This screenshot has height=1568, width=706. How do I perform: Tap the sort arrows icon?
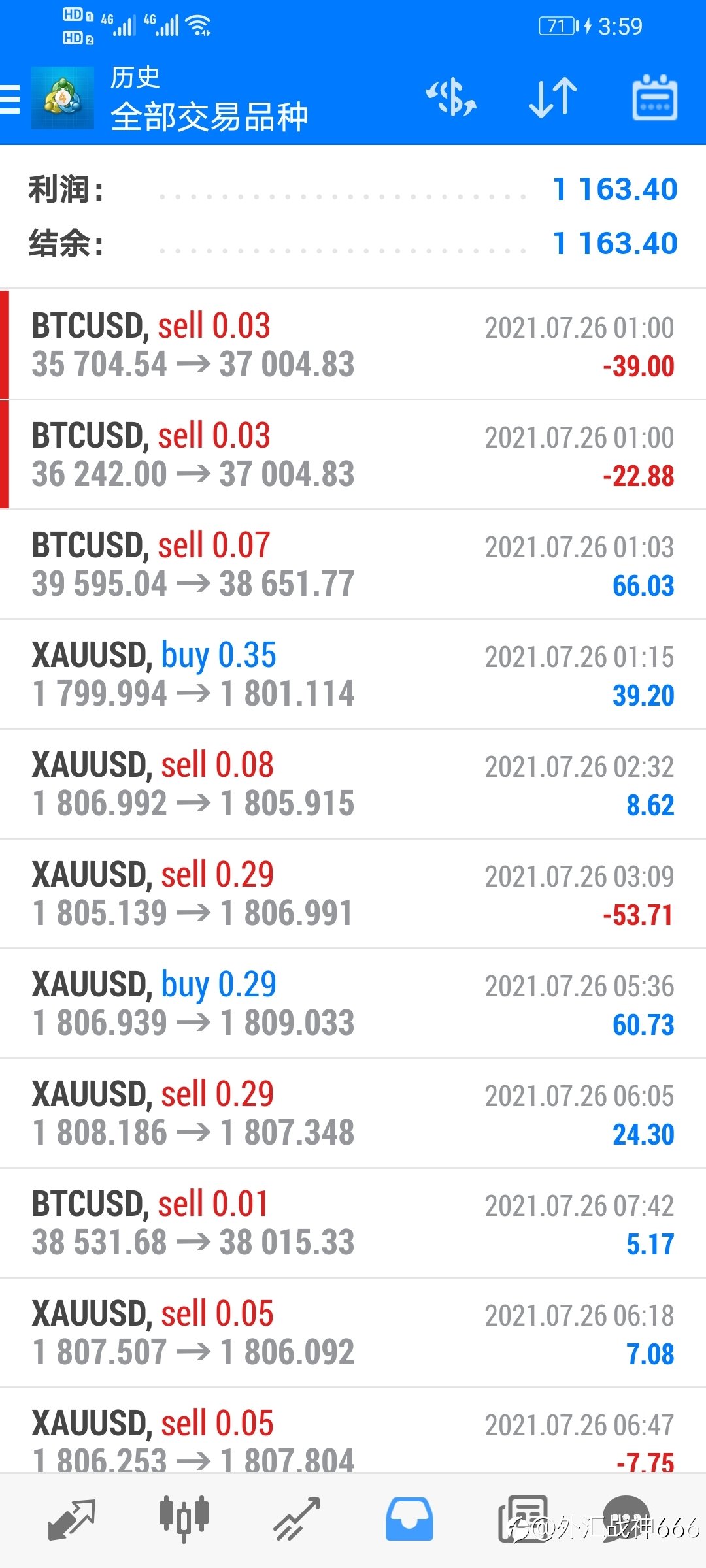pos(553,98)
